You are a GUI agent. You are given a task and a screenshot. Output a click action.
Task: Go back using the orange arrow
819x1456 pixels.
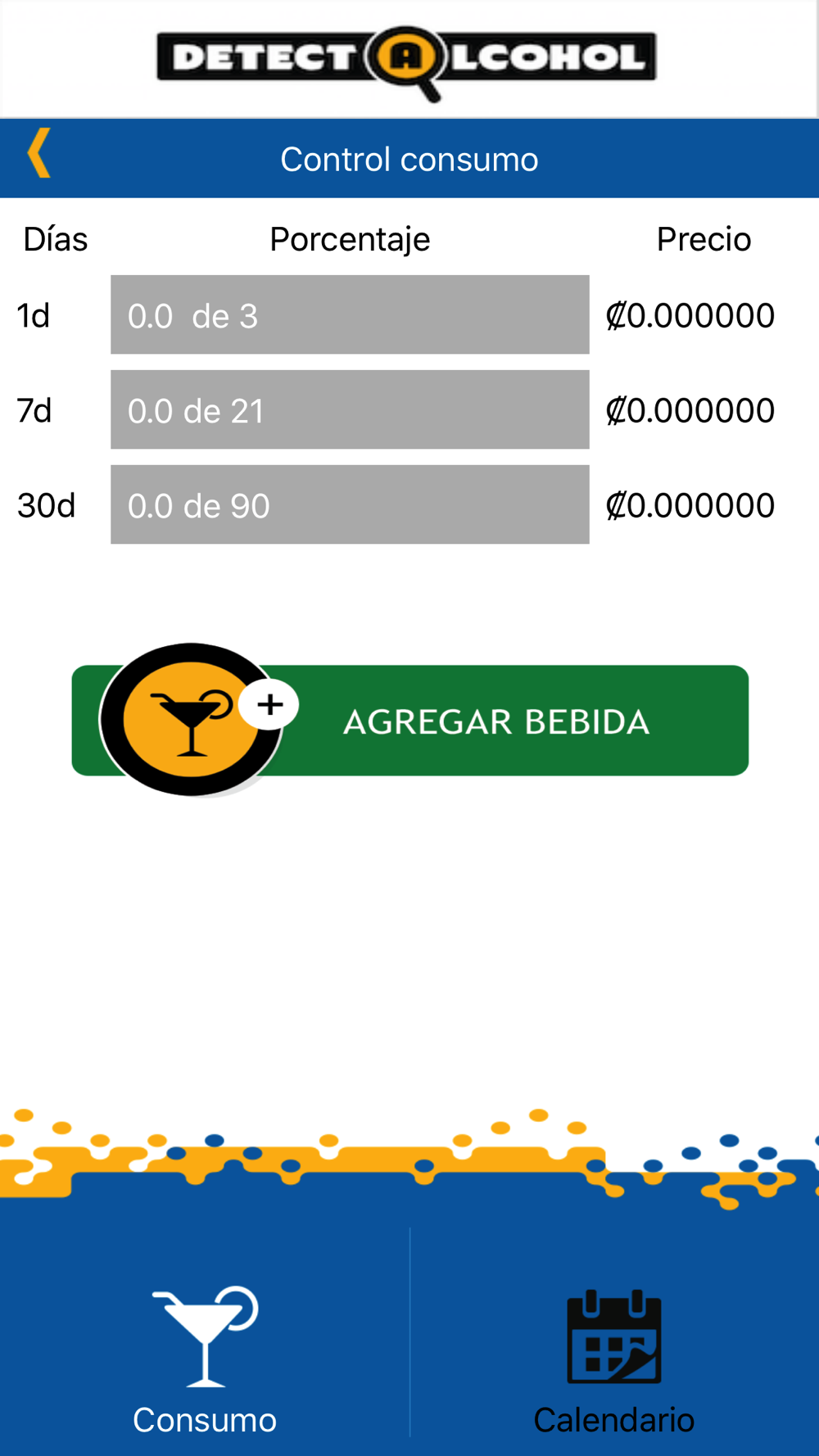38,153
